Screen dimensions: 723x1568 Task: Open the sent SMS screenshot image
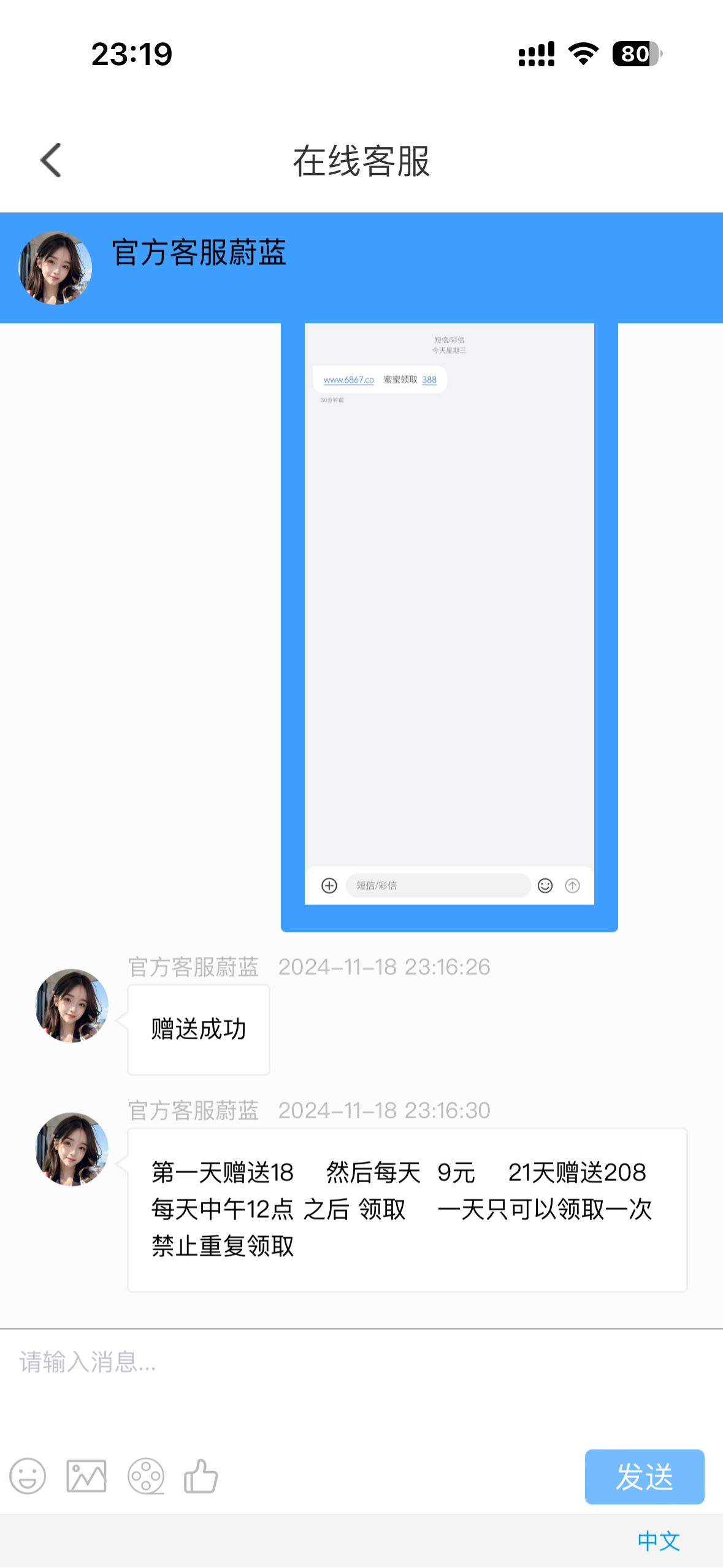point(449,613)
